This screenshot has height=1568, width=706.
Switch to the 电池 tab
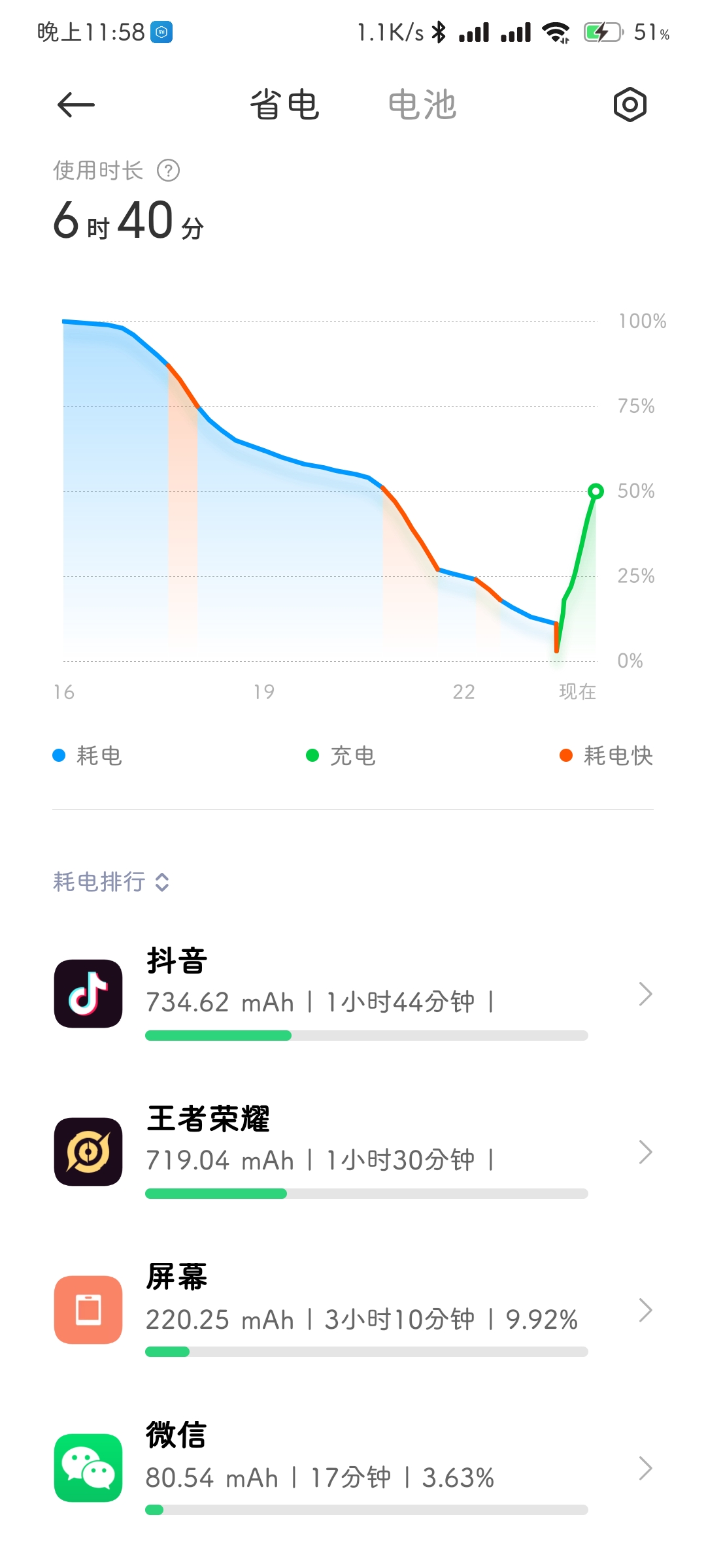(x=422, y=105)
